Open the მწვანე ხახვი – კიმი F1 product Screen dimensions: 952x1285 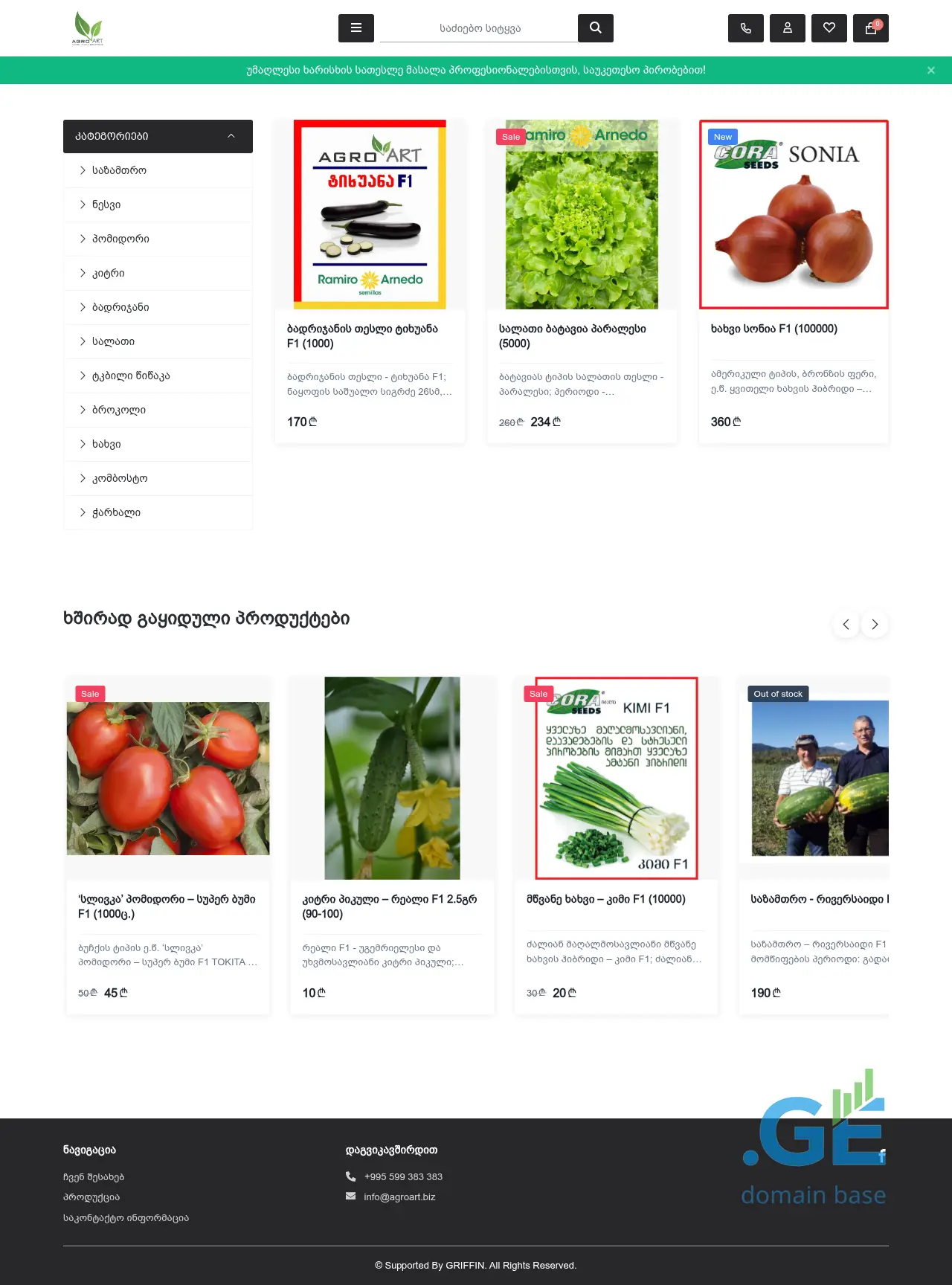click(x=605, y=899)
